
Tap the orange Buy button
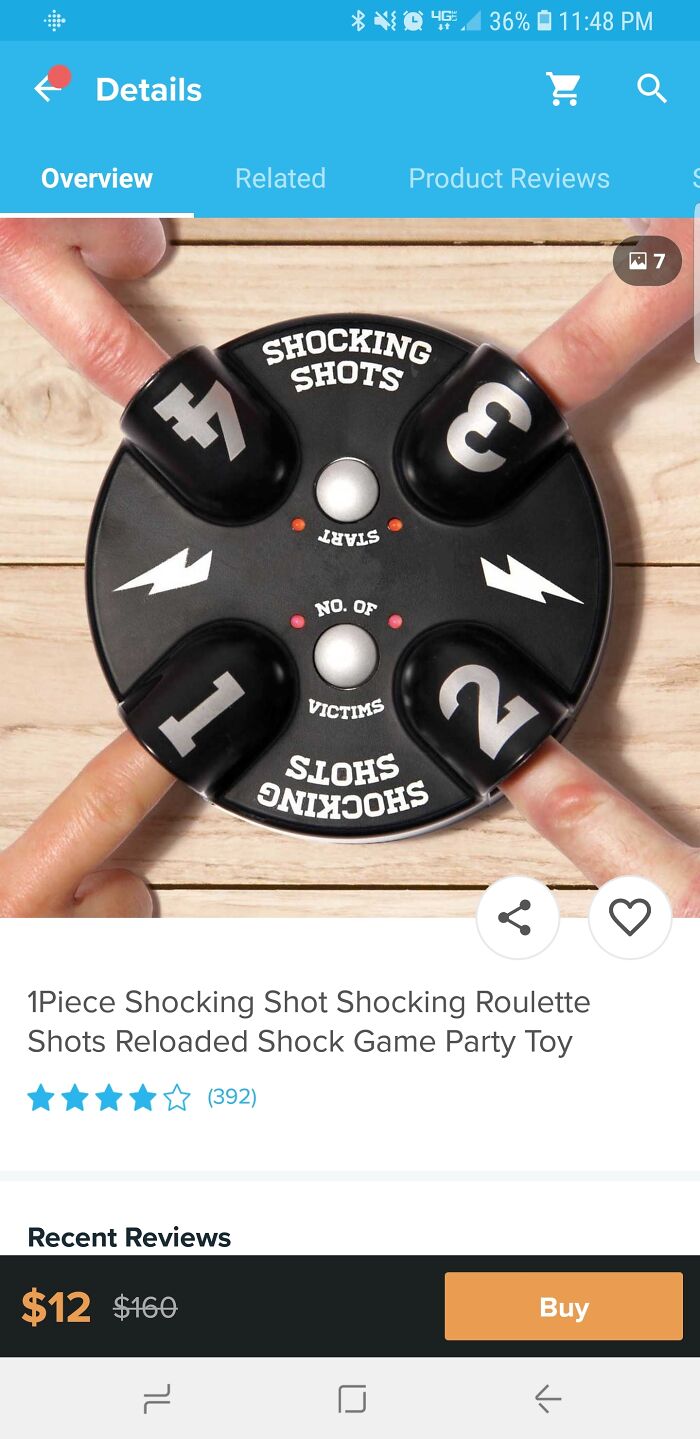point(563,1306)
